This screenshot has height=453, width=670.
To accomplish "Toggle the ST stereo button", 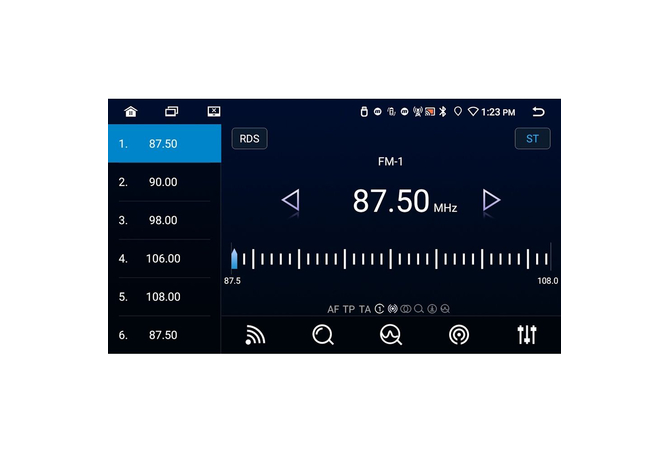I will click(x=532, y=139).
